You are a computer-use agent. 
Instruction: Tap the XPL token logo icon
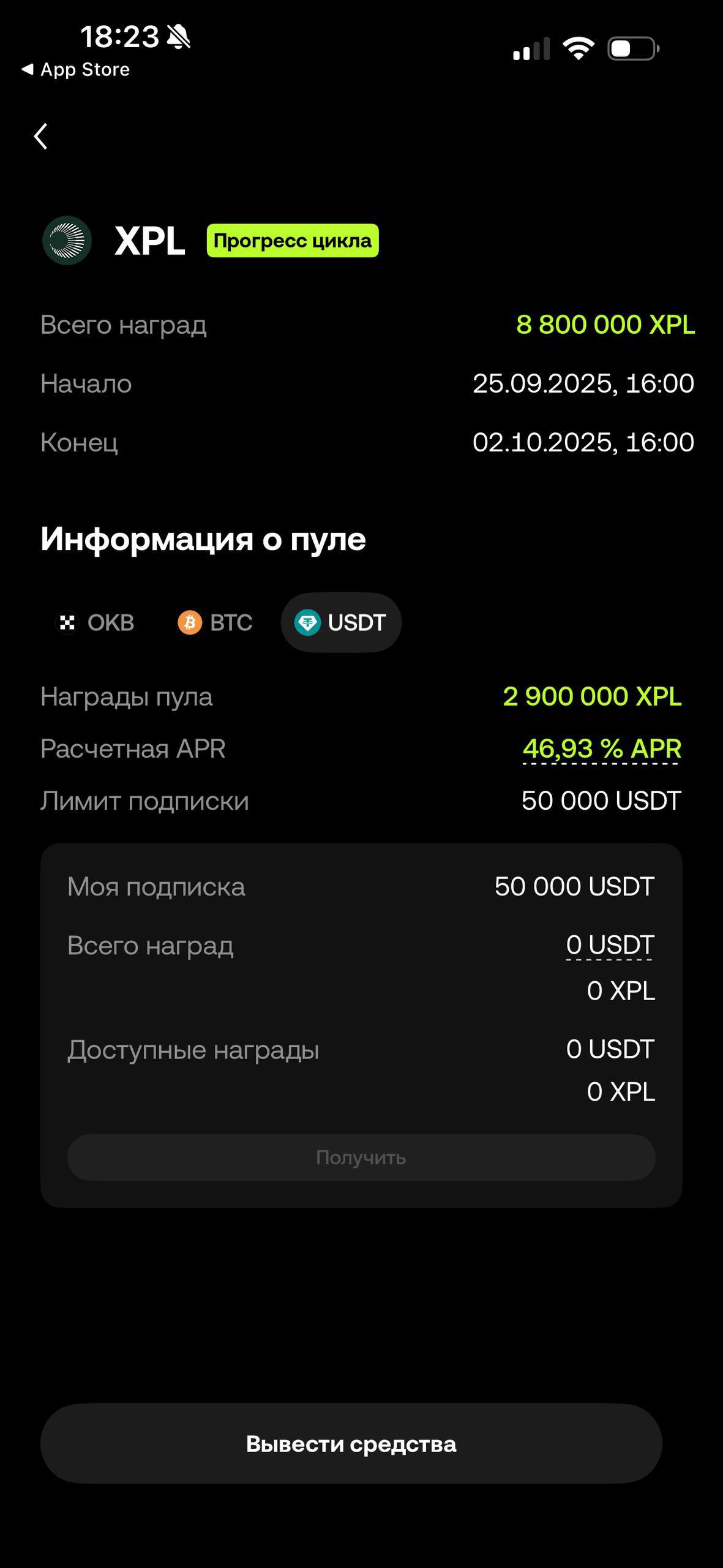67,241
